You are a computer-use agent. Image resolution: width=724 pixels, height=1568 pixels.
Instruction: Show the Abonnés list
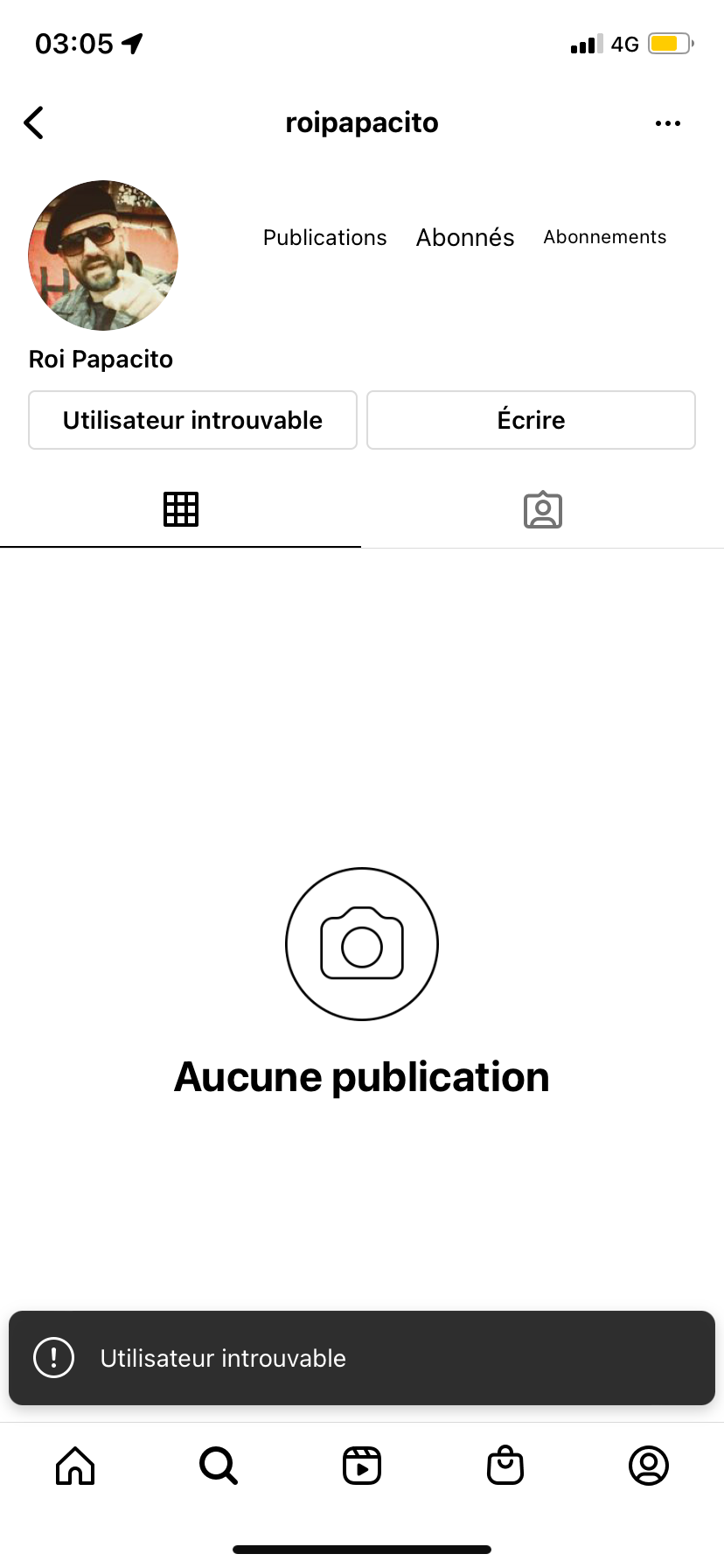465,237
